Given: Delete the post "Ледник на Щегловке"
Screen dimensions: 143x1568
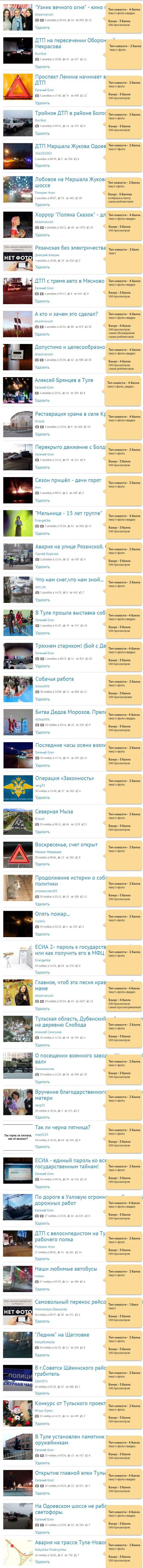Looking at the screenshot, I should point(42,1355).
